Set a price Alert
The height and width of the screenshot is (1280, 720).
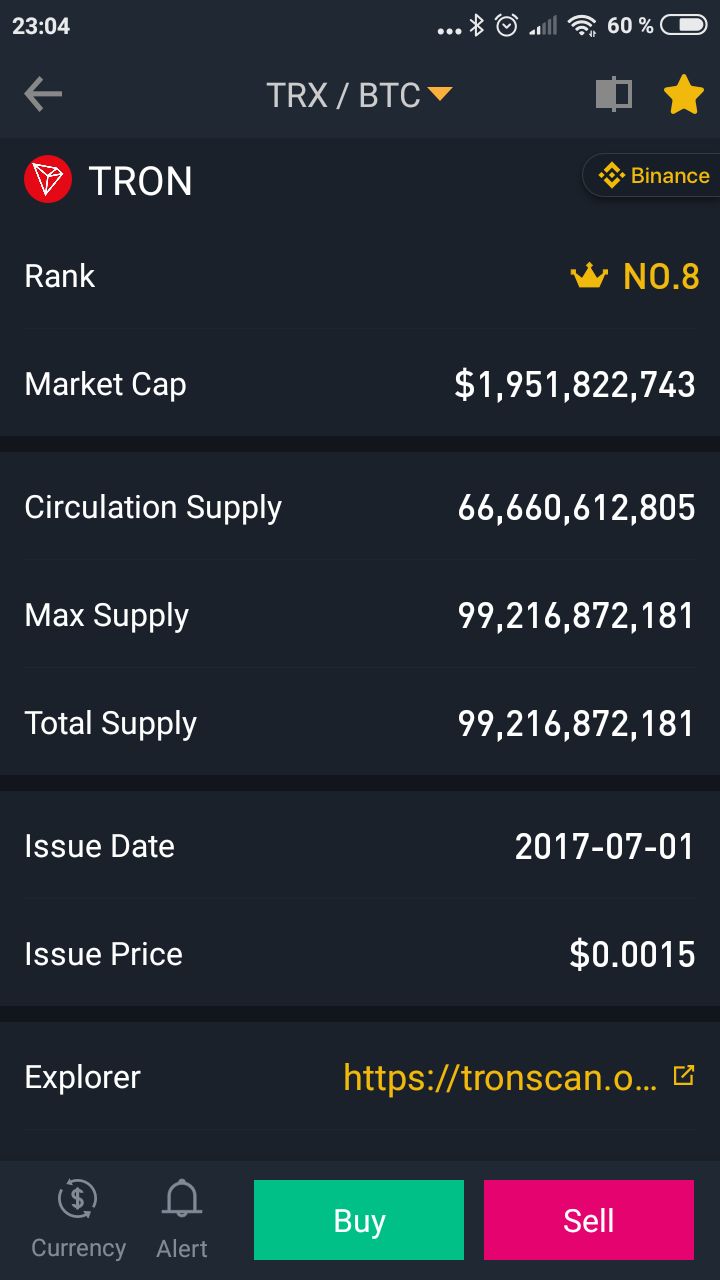(182, 1219)
